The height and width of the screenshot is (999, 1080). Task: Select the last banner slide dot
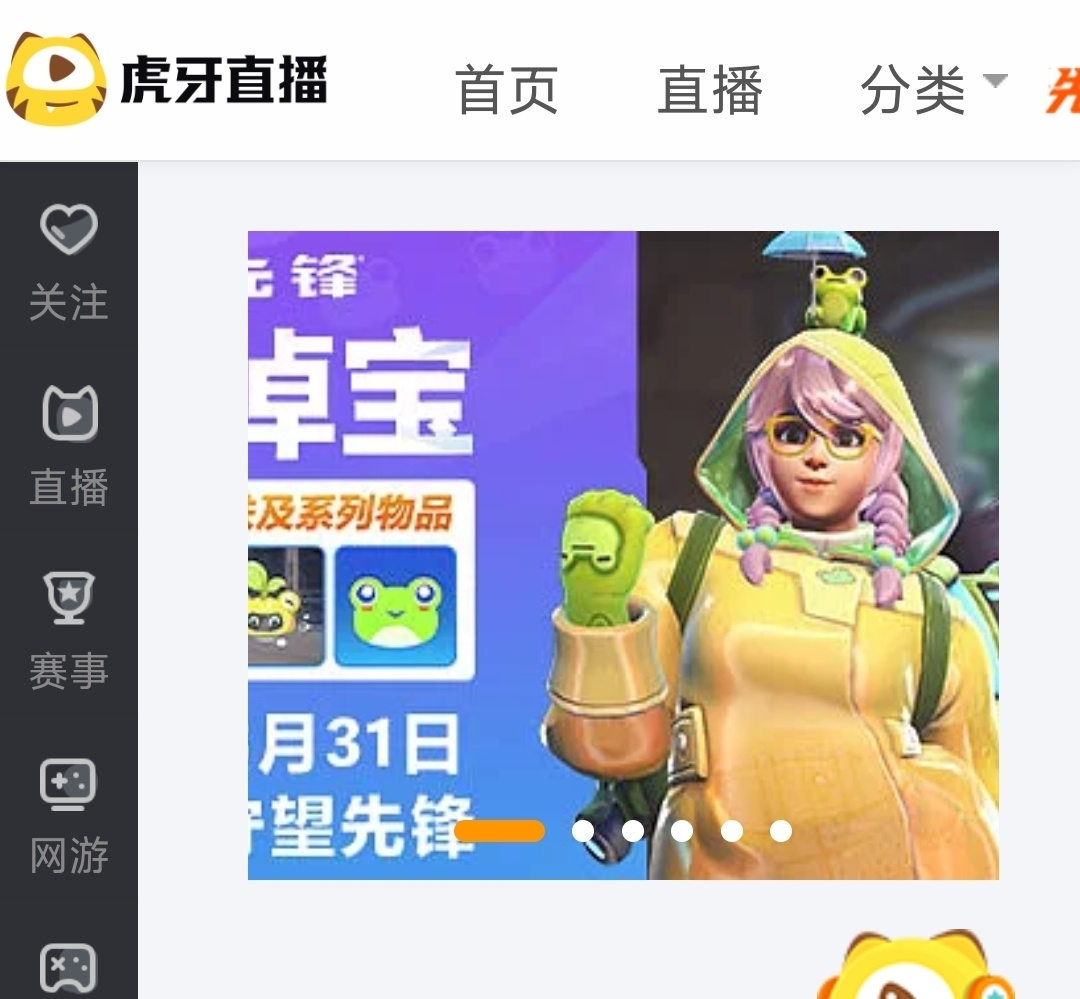[781, 831]
